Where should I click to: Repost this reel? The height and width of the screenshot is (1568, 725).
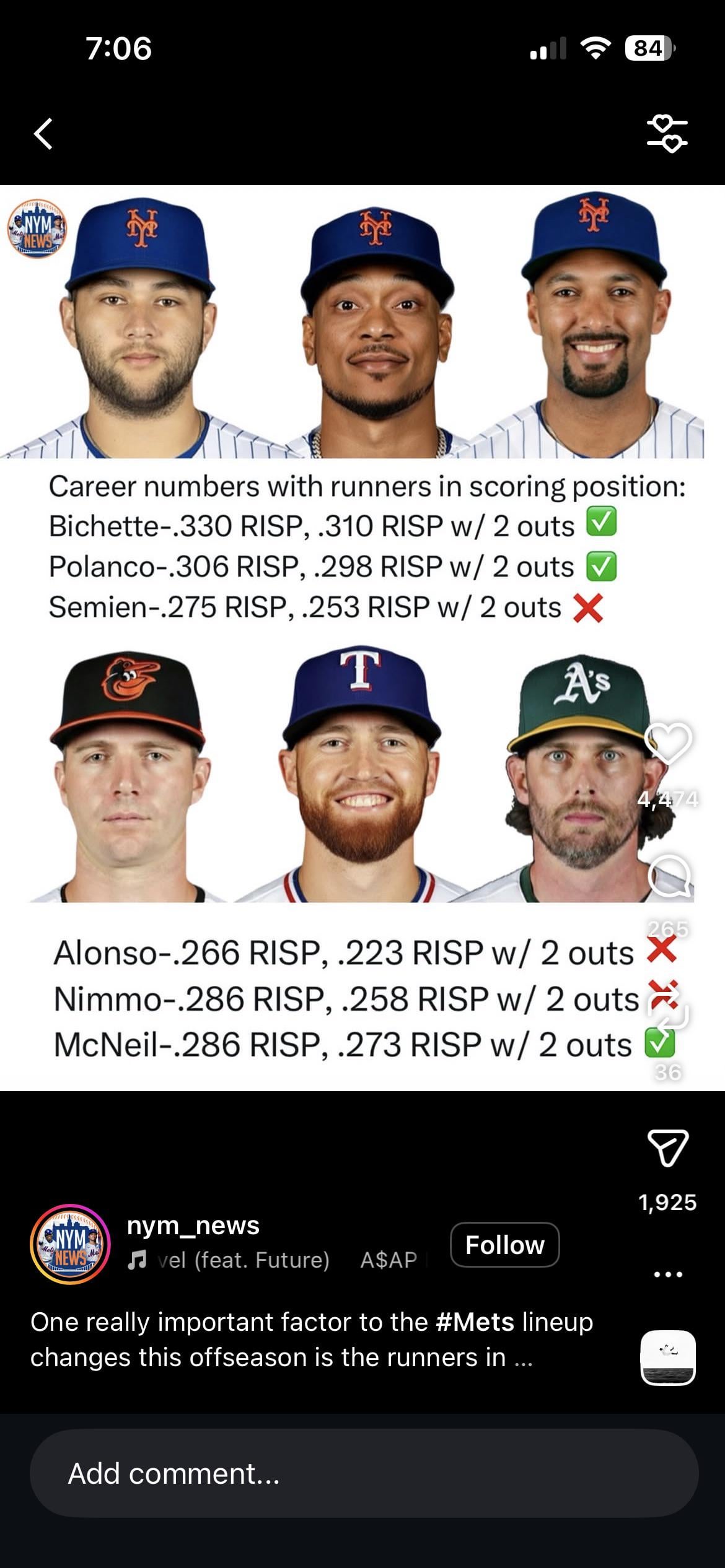pos(668,1014)
